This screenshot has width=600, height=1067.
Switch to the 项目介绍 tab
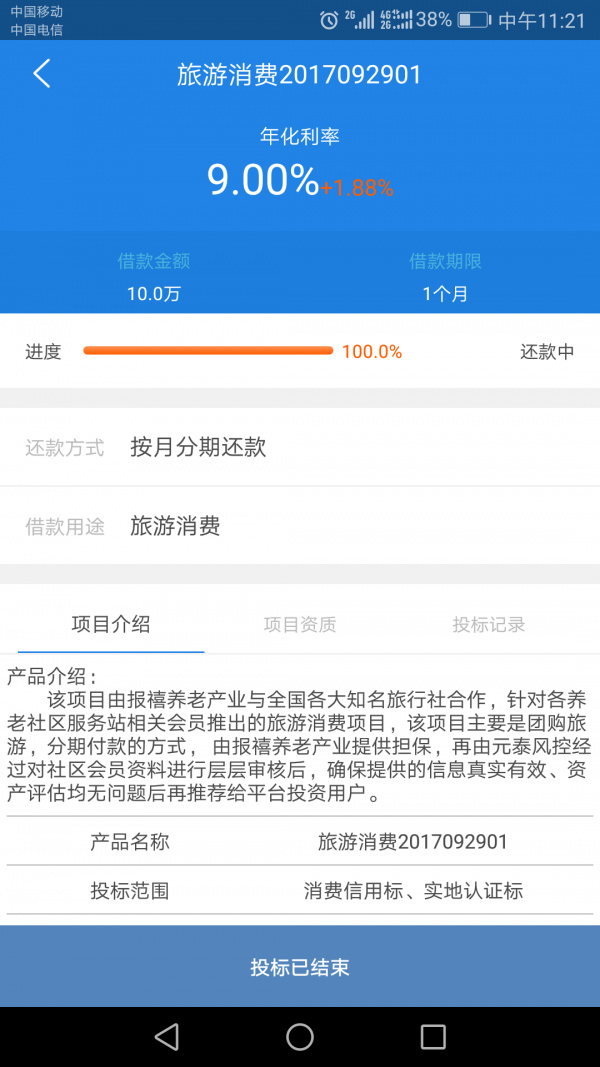pos(111,625)
